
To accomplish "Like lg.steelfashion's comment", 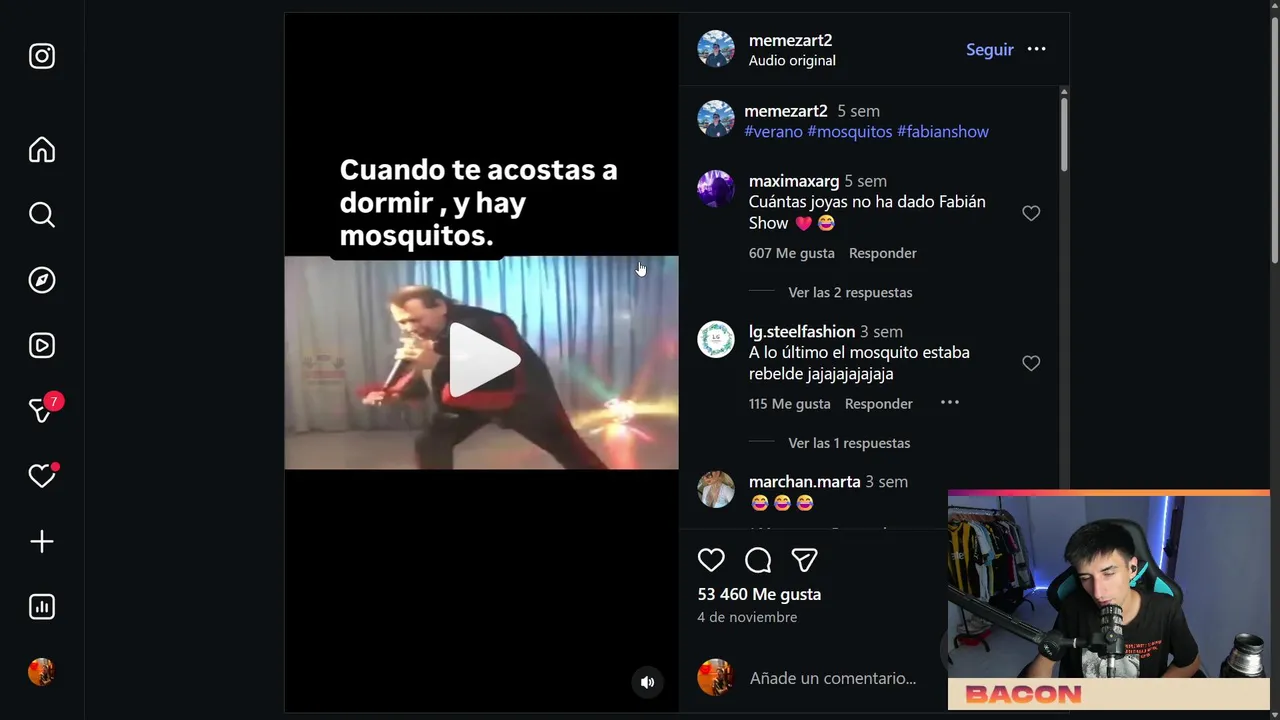I will (1031, 363).
